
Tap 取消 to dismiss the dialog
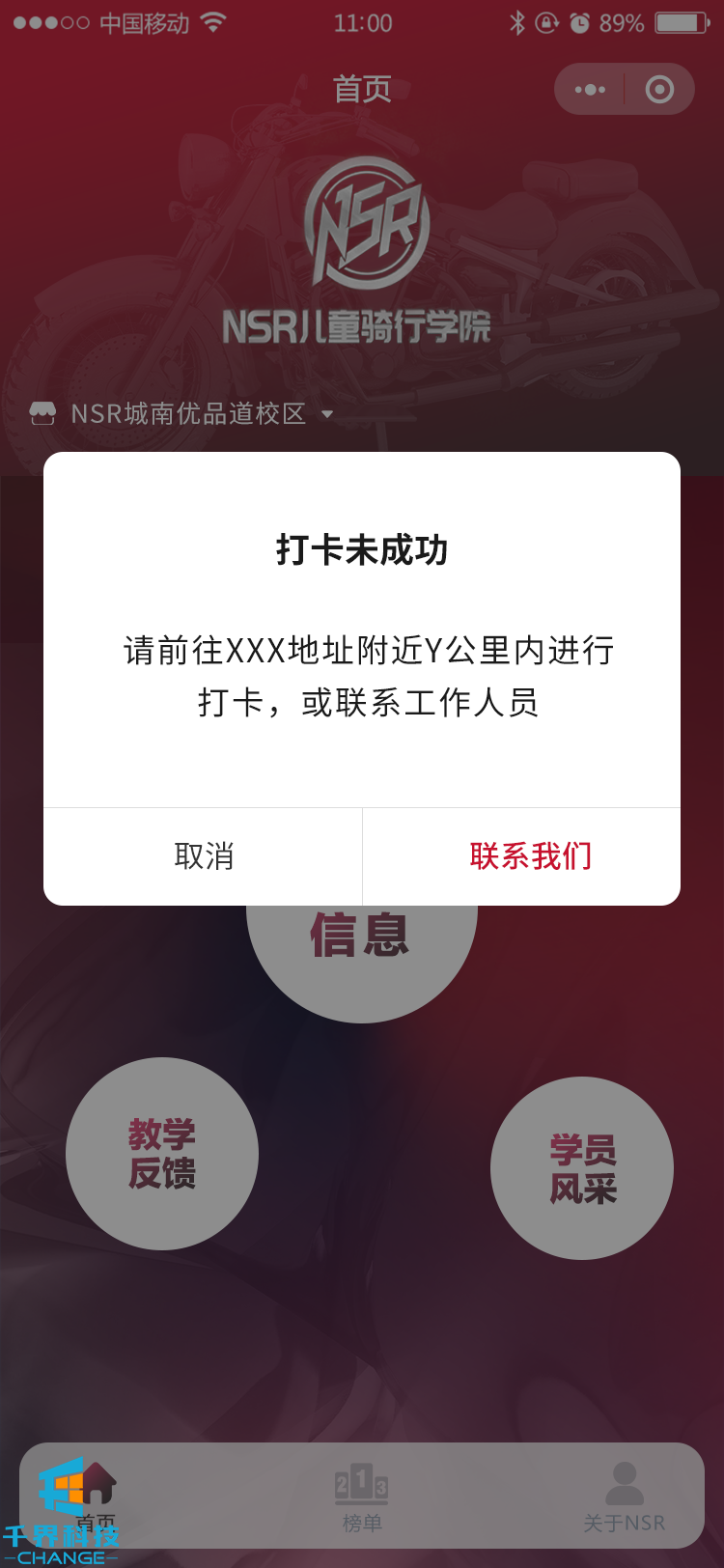203,855
